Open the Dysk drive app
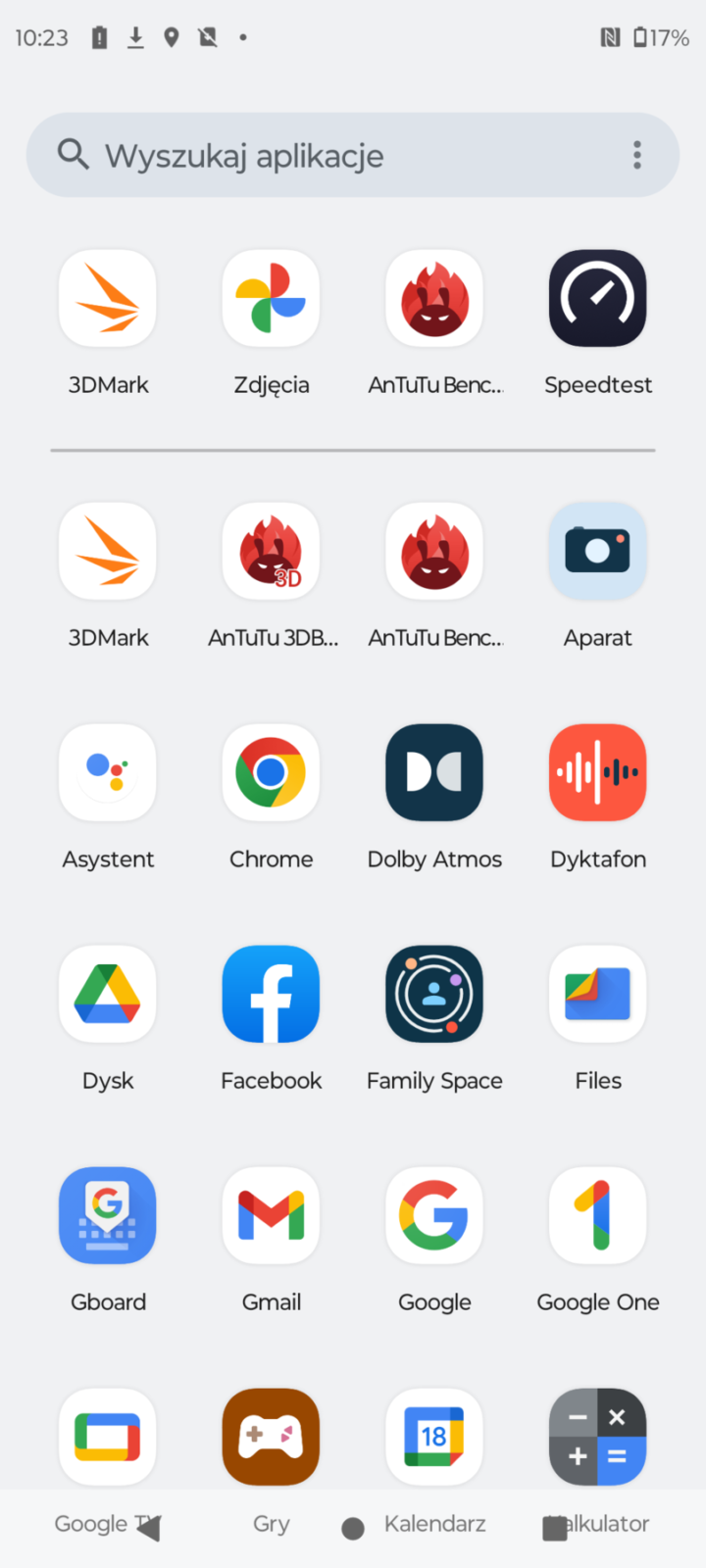 (x=108, y=995)
